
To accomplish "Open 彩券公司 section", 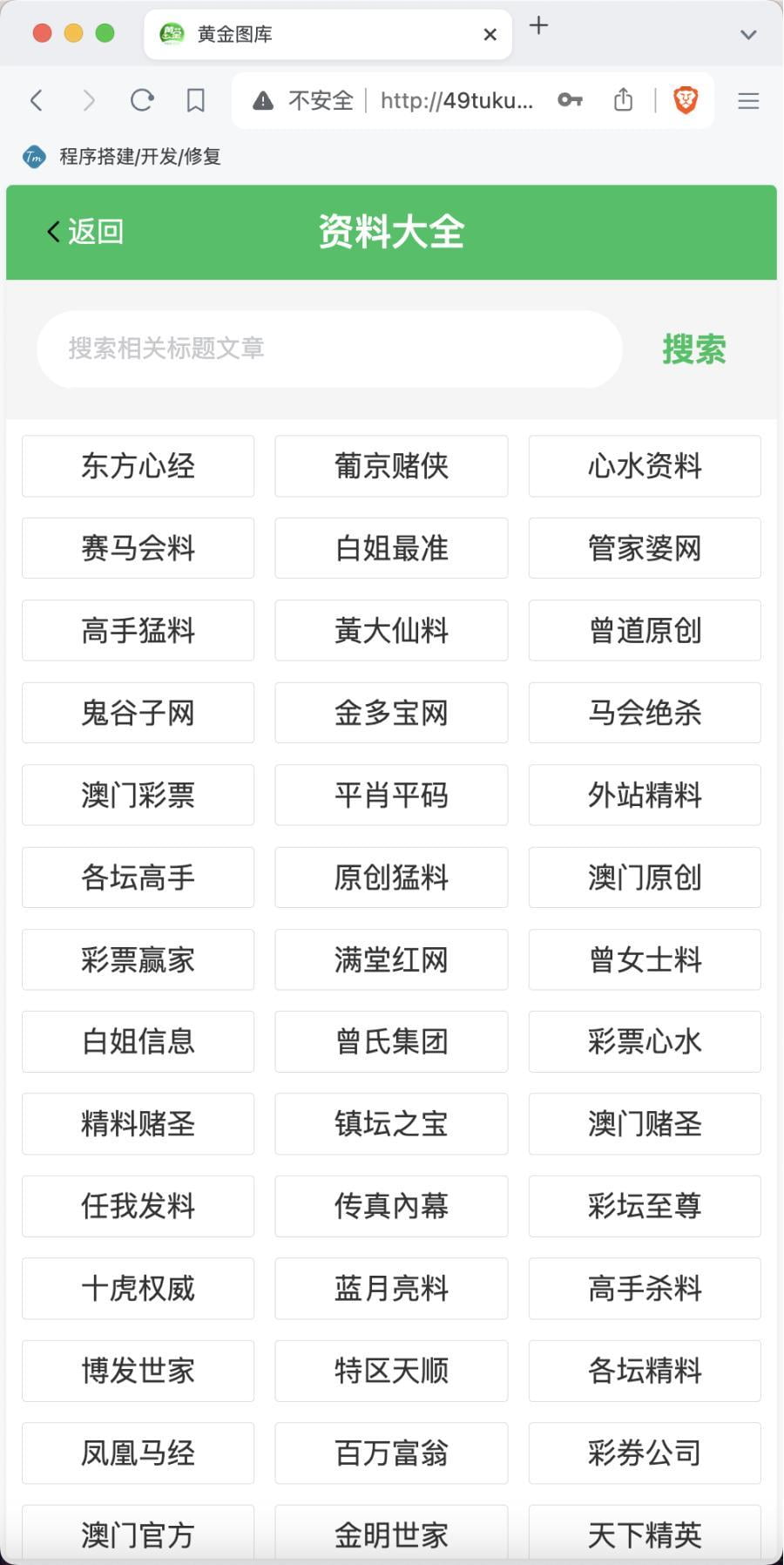I will (645, 1453).
